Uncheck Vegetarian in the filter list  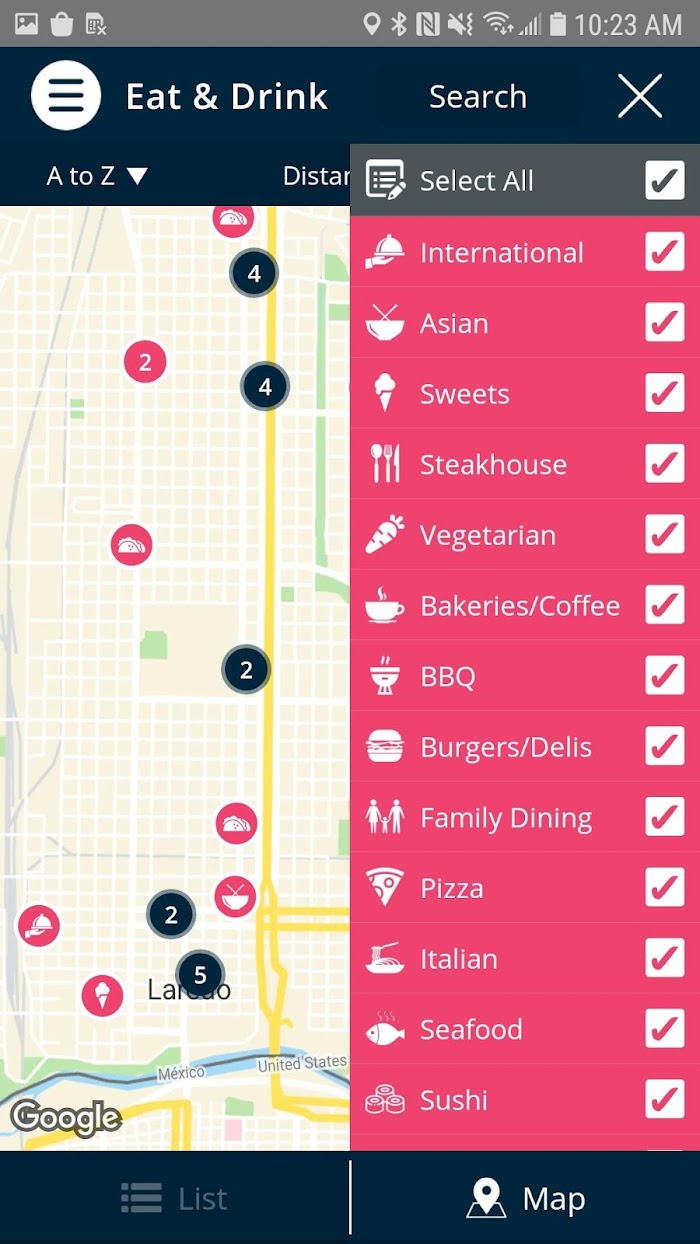click(x=665, y=534)
